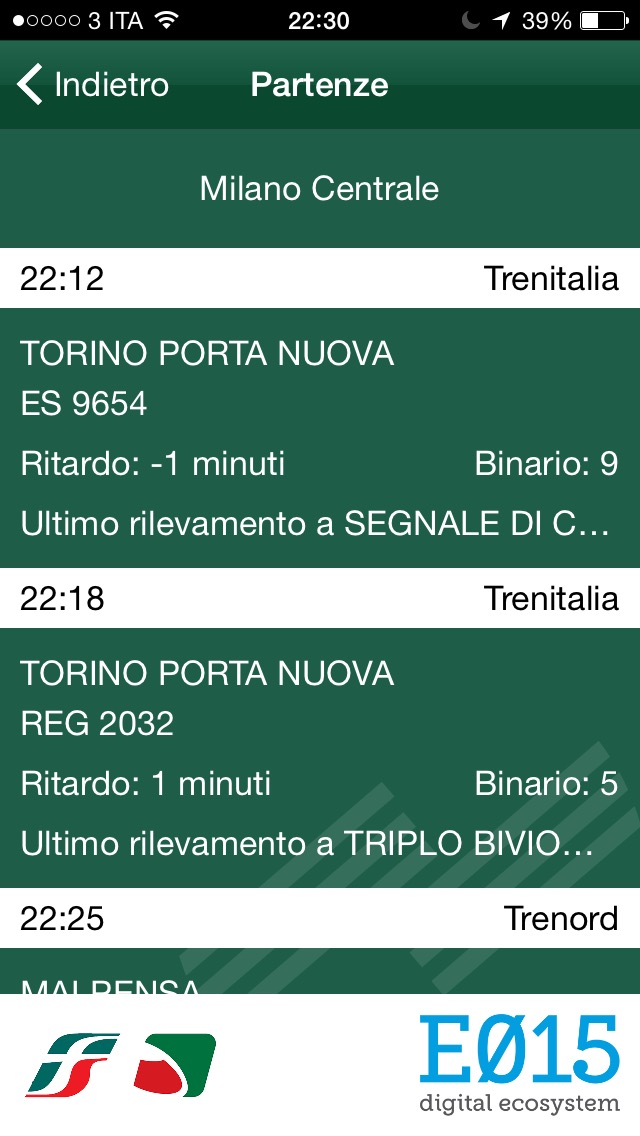The height and width of the screenshot is (1136, 640).
Task: Open the Malpensa train departure row
Action: point(320,972)
